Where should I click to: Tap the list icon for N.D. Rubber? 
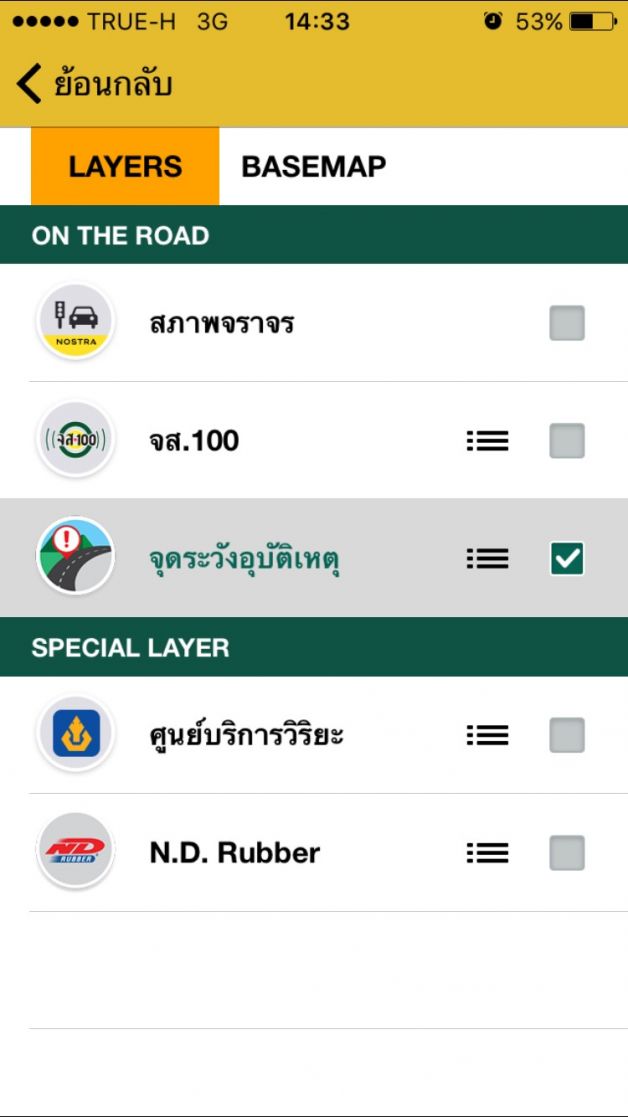click(487, 853)
